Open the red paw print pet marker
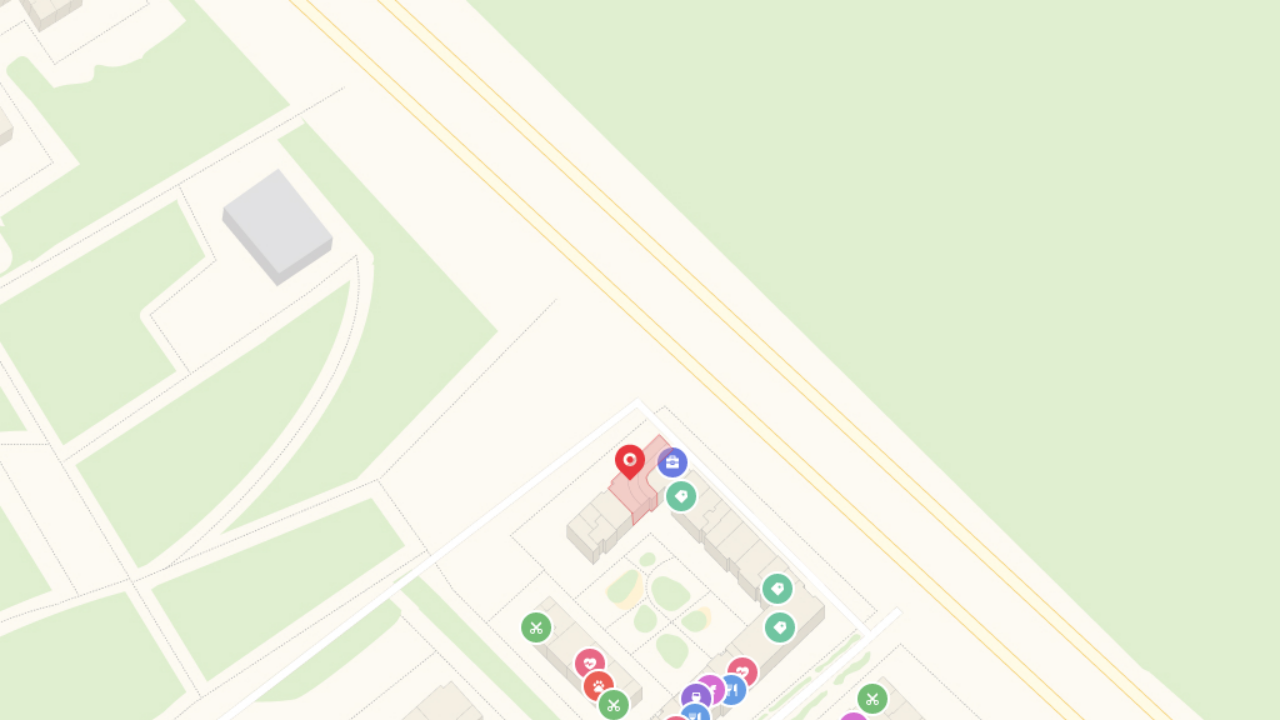The image size is (1280, 720). click(x=598, y=686)
